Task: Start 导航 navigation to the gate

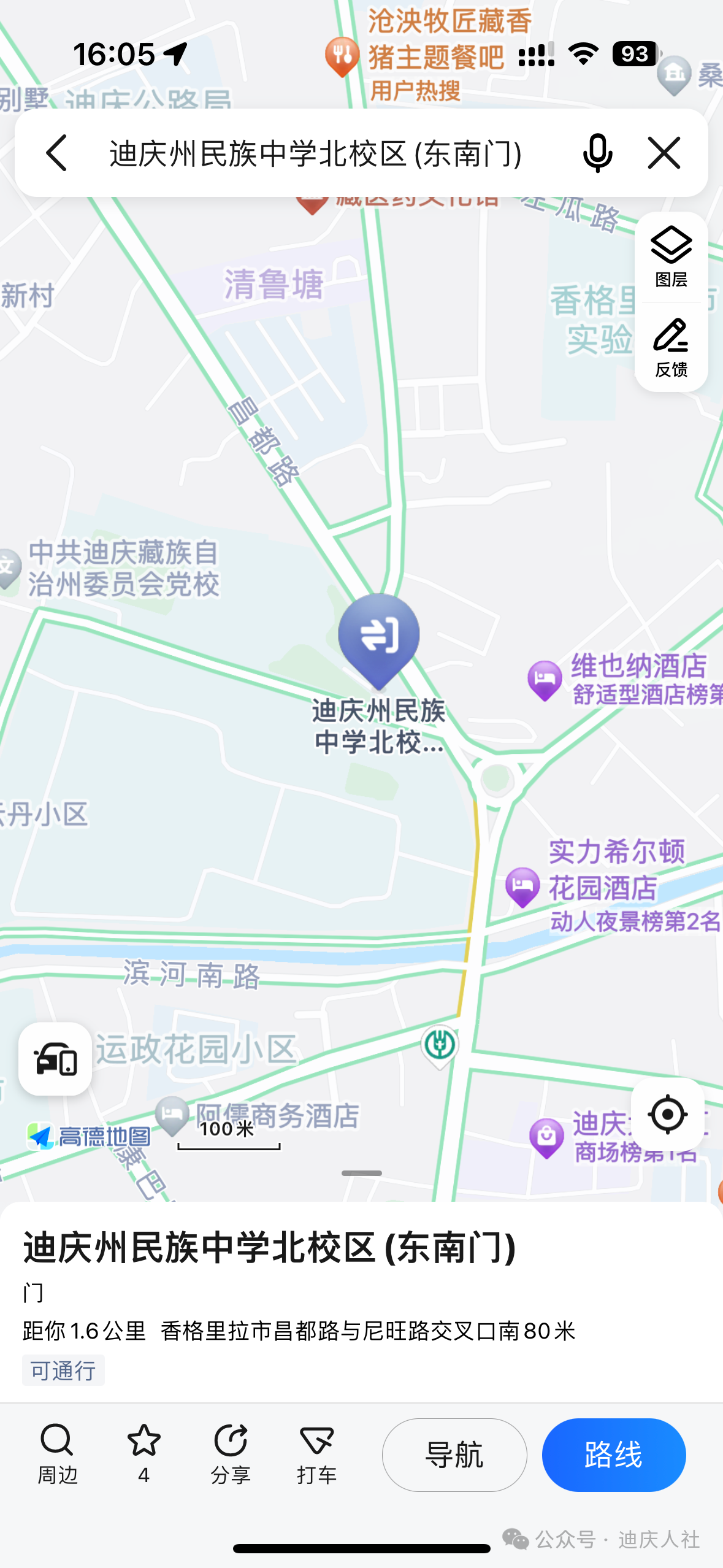Action: tap(454, 1455)
